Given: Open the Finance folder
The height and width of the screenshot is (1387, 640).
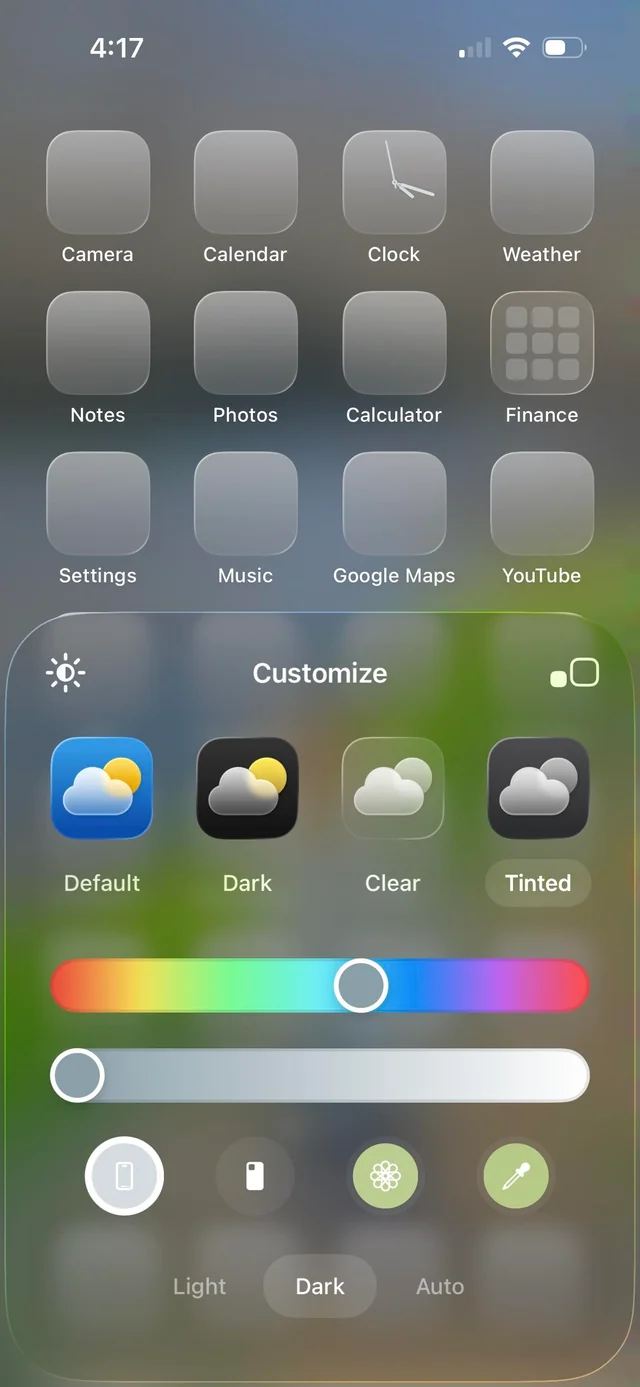Looking at the screenshot, I should coord(542,343).
